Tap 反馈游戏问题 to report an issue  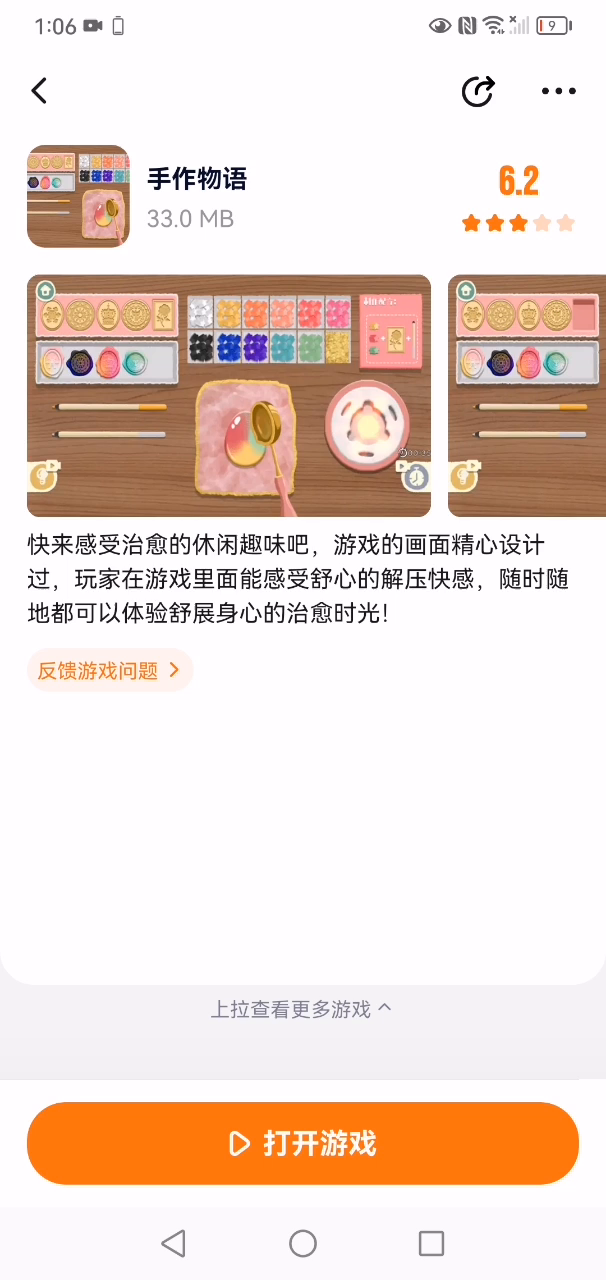coord(109,670)
